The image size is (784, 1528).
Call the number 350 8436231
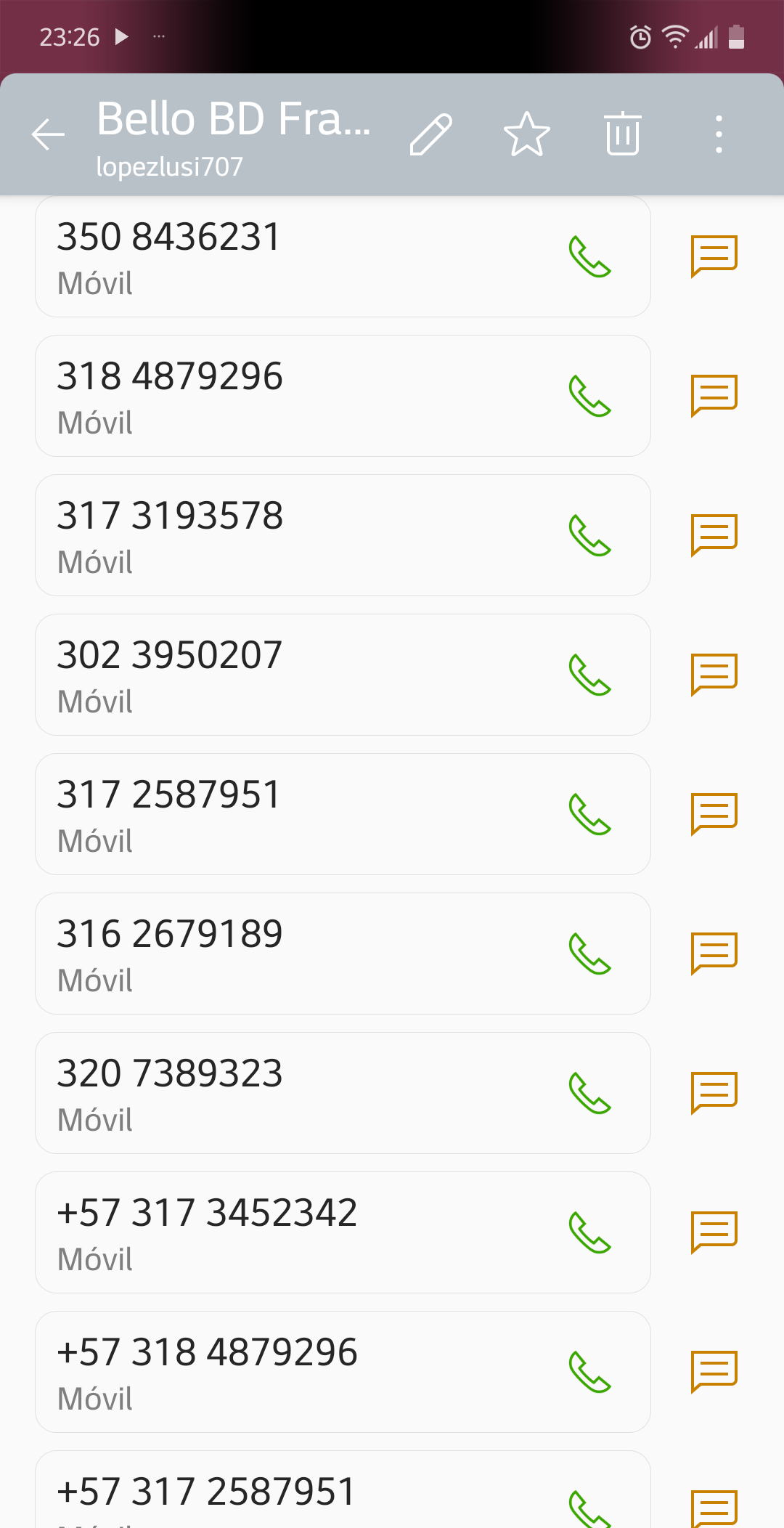[590, 256]
